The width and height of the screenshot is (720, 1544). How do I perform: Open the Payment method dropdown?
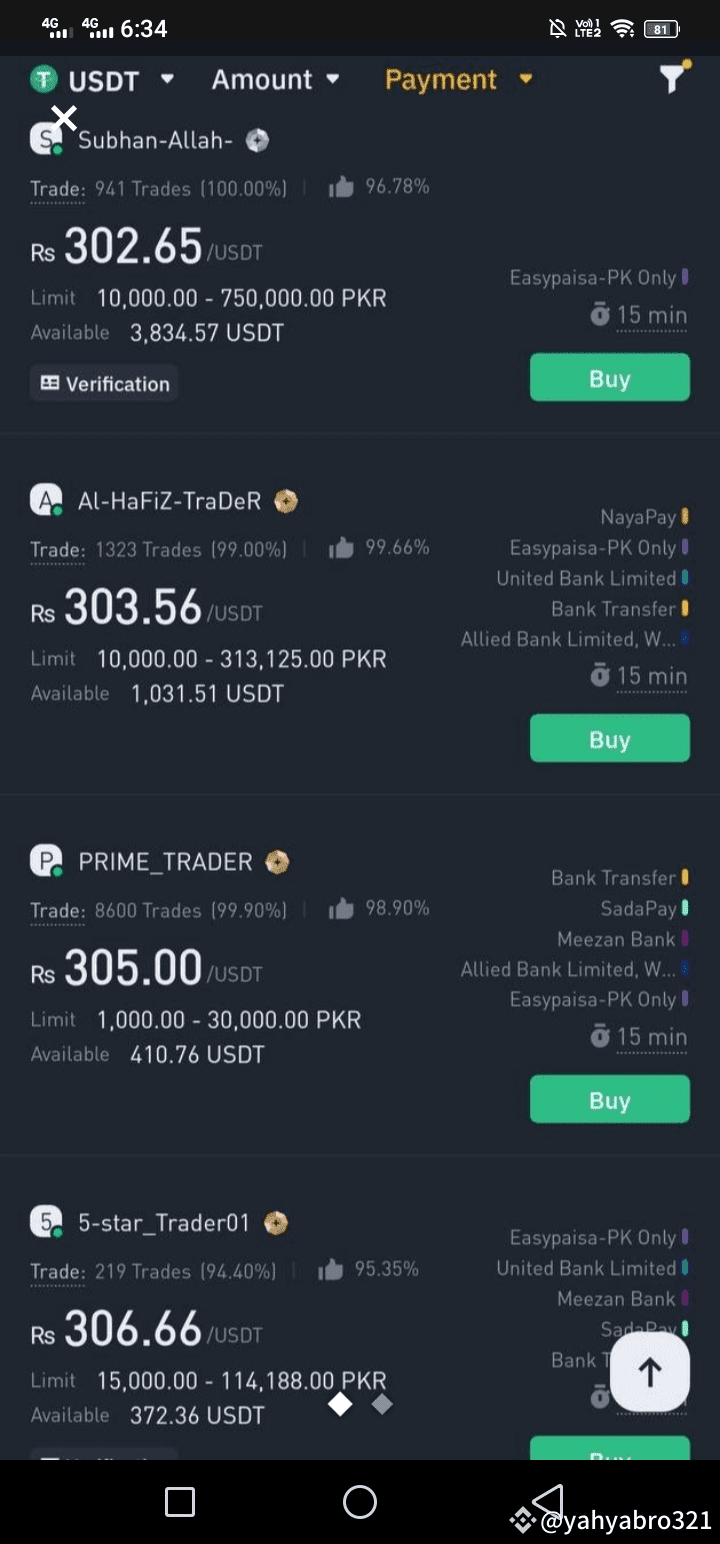(x=458, y=80)
